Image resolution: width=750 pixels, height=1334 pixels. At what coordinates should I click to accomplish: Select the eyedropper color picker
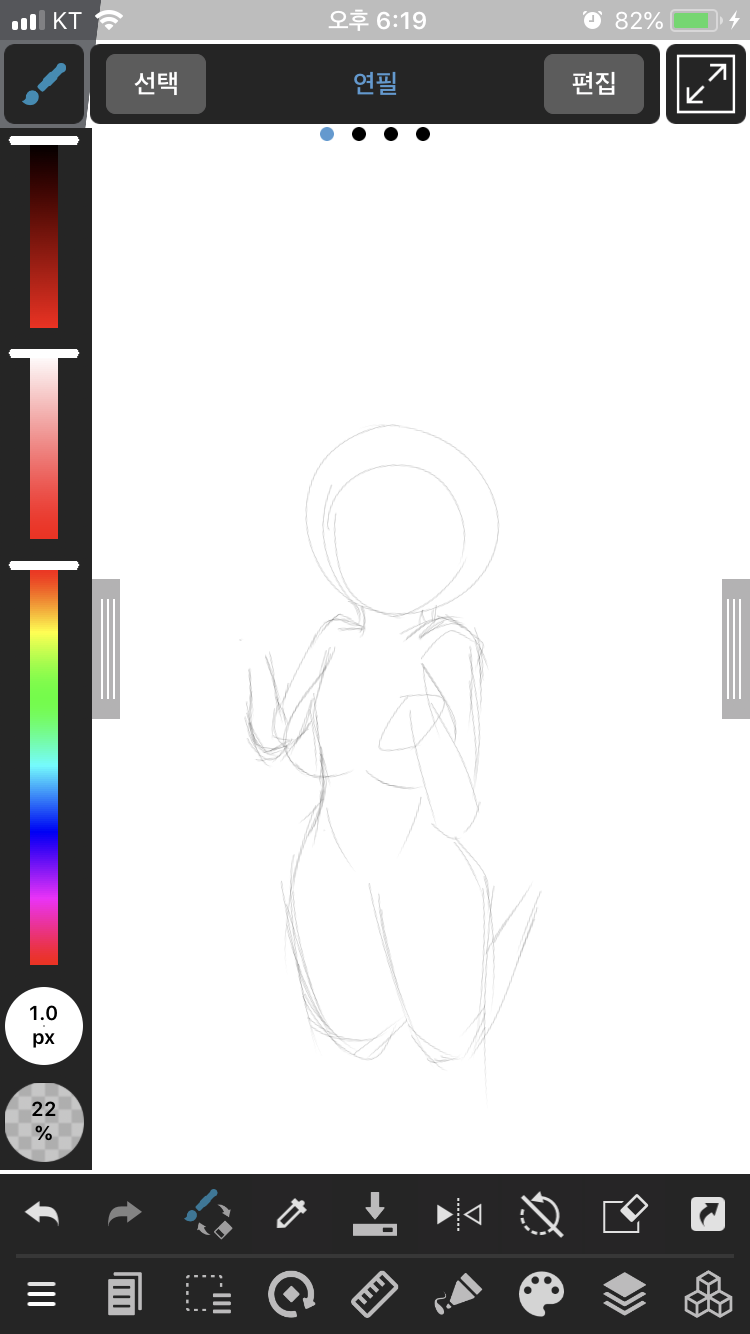[x=291, y=1214]
